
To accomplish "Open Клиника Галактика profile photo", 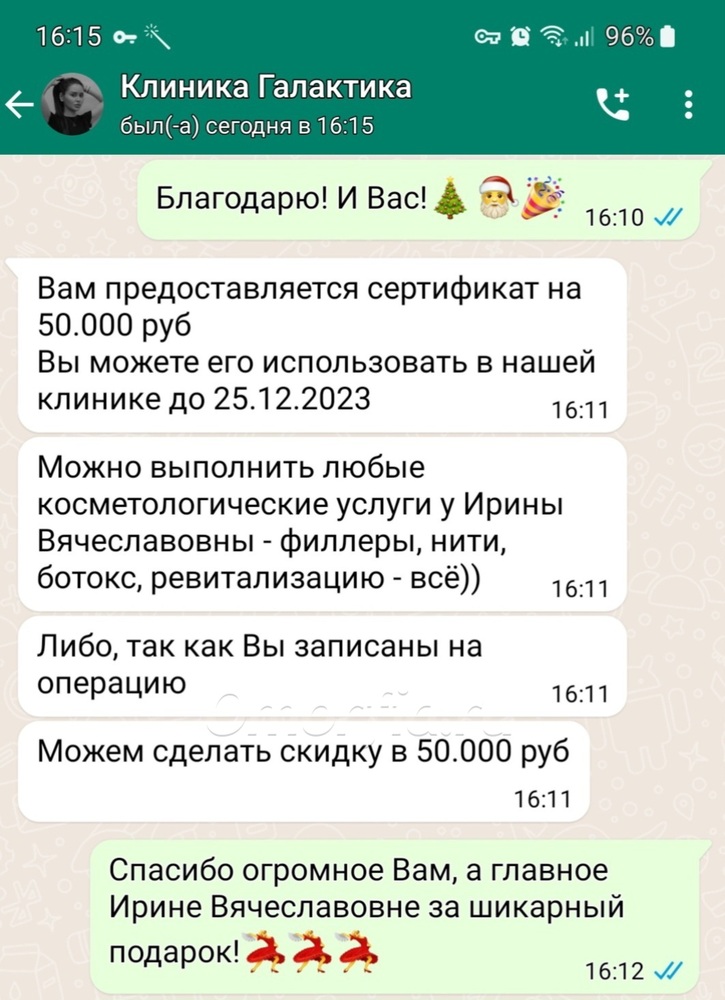I will coord(74,104).
